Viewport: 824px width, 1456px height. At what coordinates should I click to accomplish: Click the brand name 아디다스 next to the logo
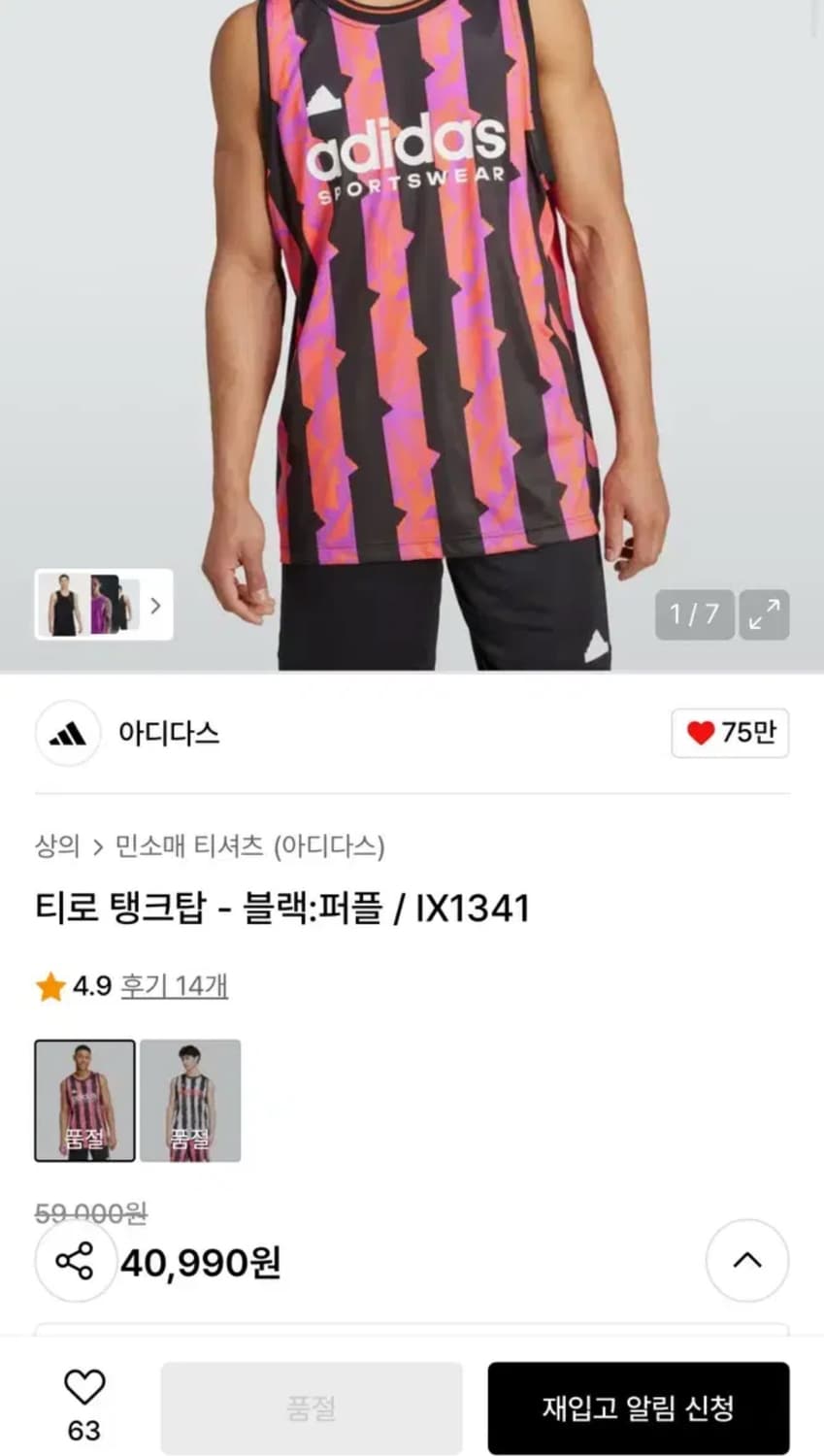(x=167, y=735)
